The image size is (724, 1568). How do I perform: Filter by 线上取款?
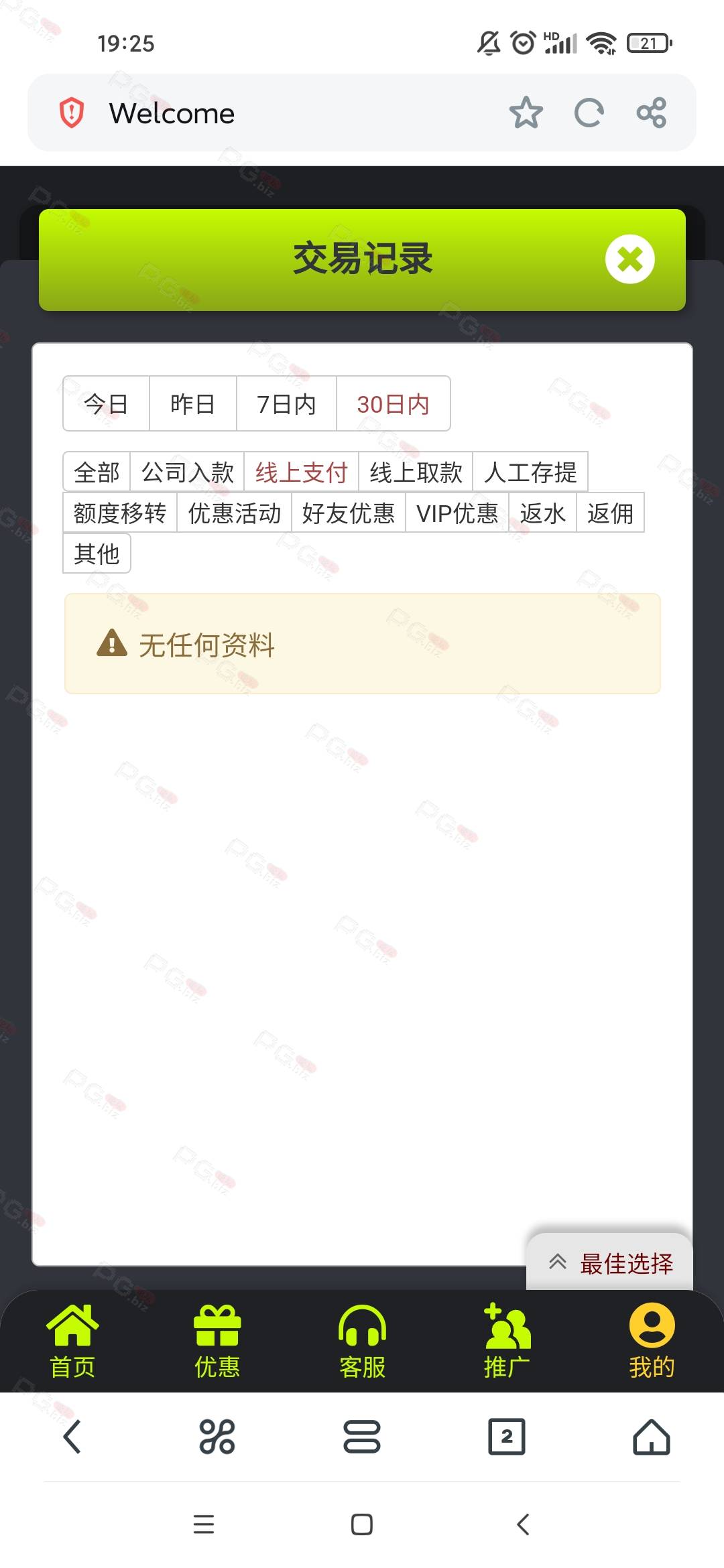click(416, 472)
